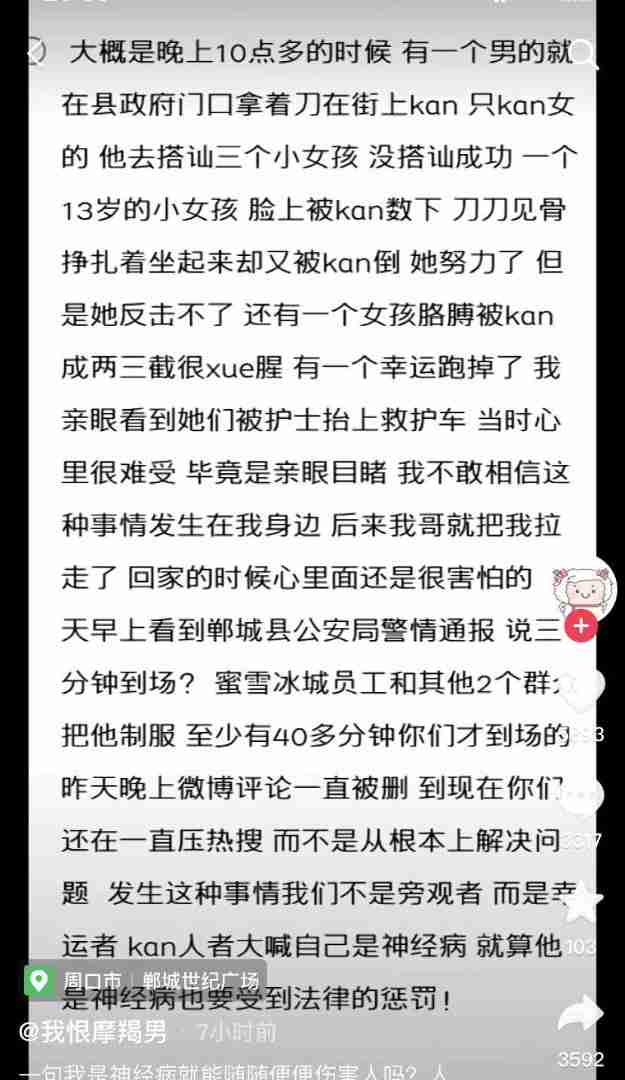
Task: Open the search magnifier icon
Action: 585,53
